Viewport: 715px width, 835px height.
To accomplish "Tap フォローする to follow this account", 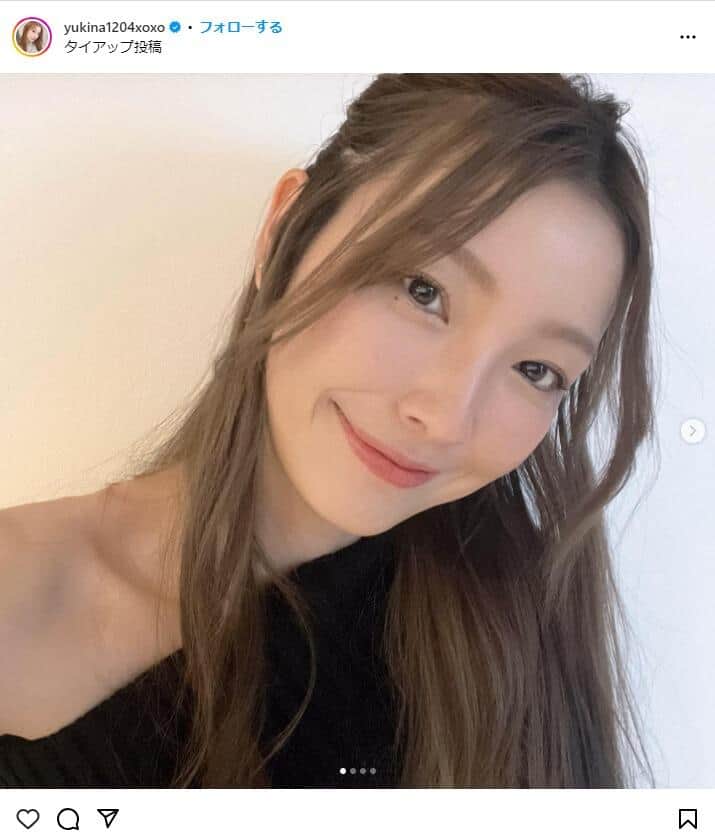I will pos(240,27).
